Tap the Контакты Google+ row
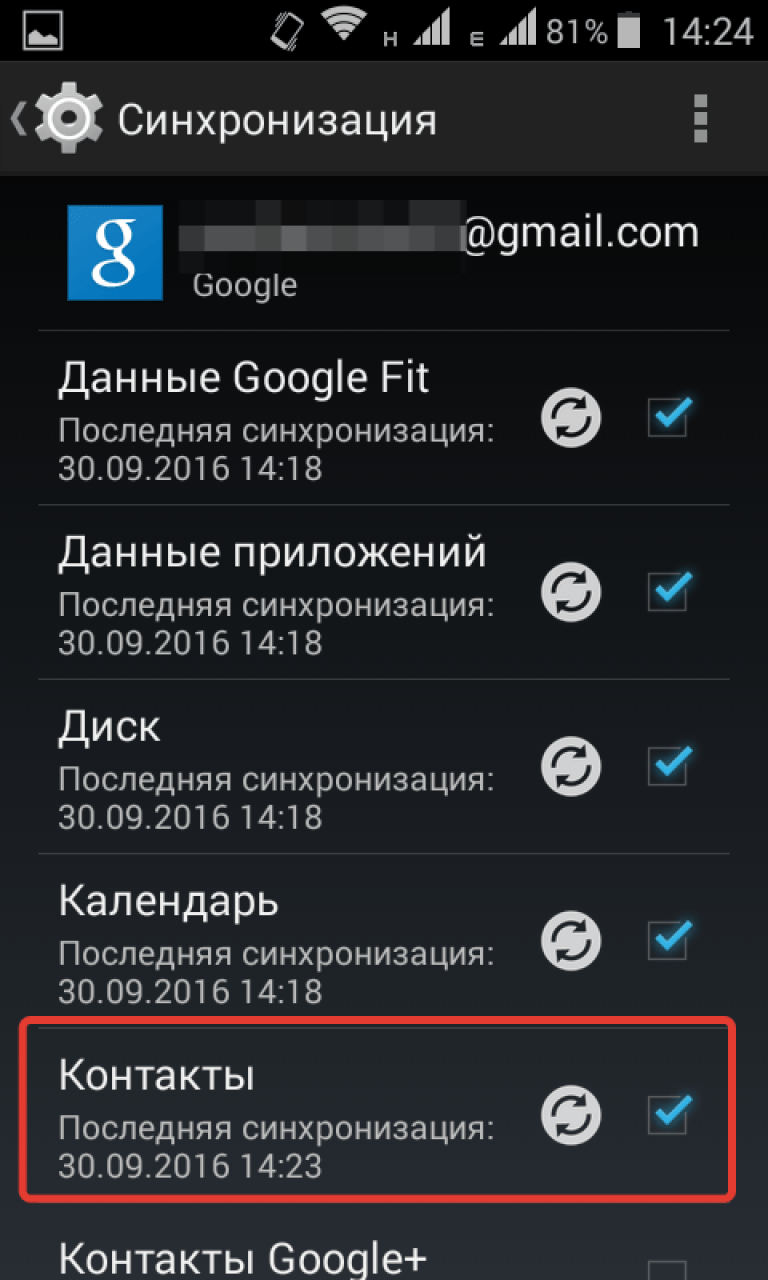 (x=280, y=1258)
